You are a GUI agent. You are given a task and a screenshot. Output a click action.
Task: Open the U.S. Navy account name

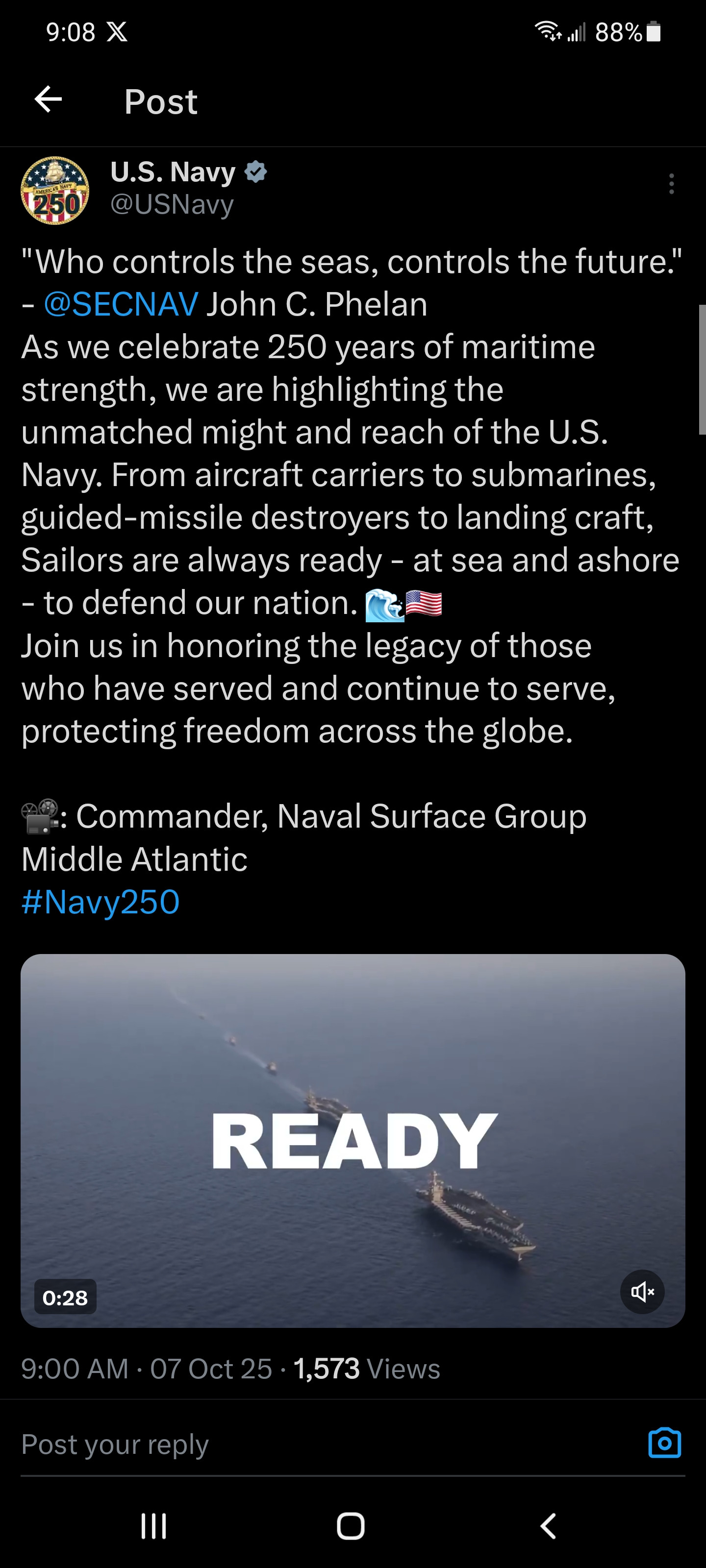pyautogui.click(x=173, y=172)
